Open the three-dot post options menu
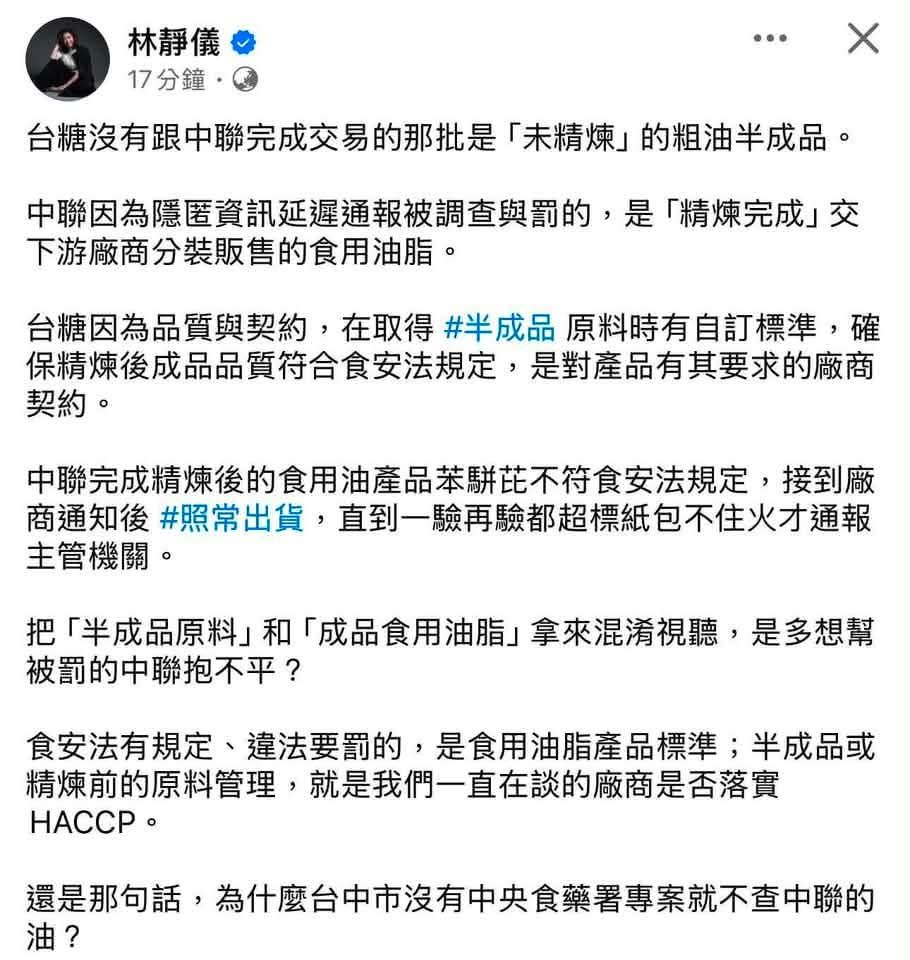910x960 pixels. point(770,38)
